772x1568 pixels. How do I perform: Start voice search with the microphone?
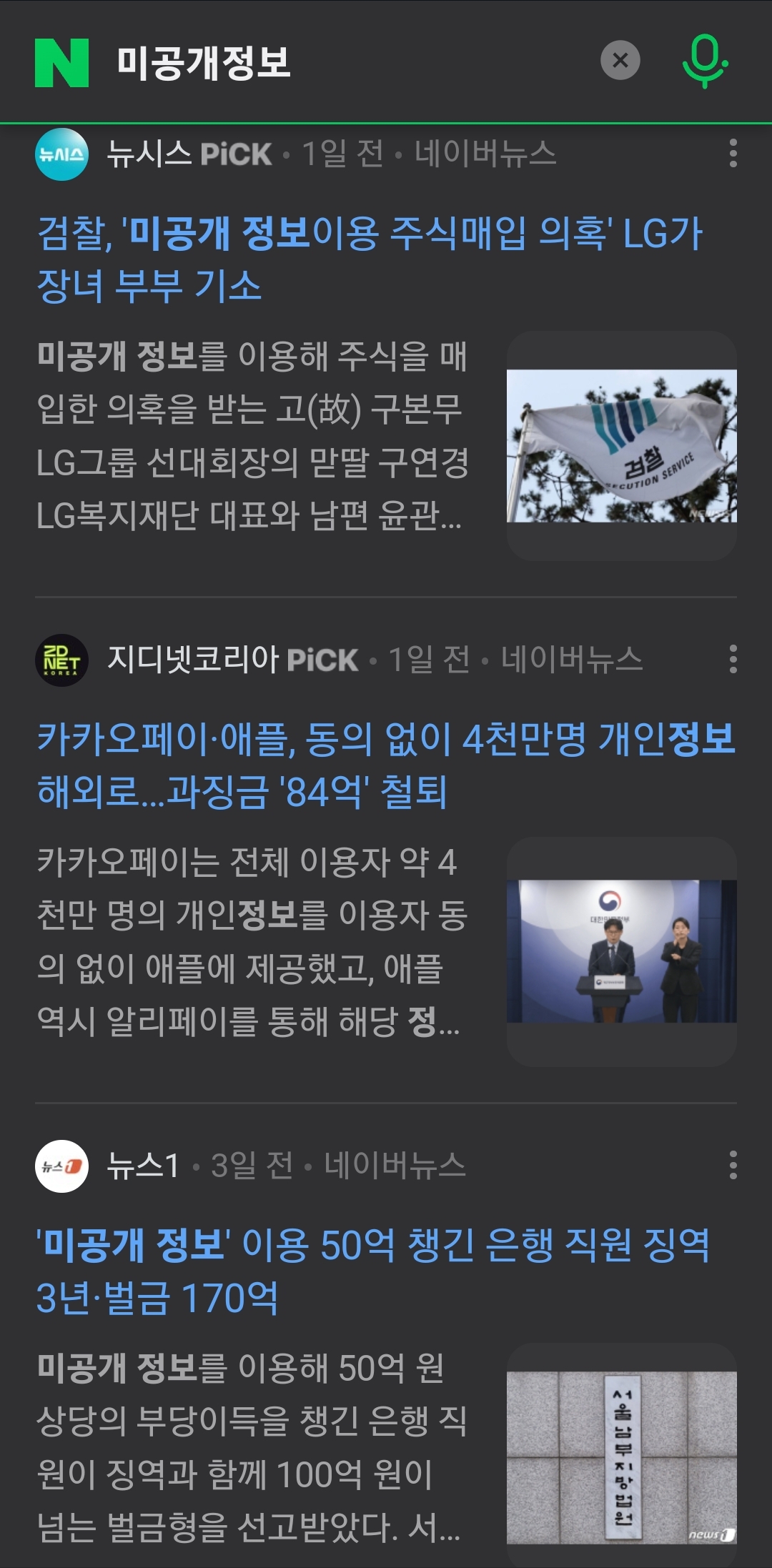coord(705,61)
